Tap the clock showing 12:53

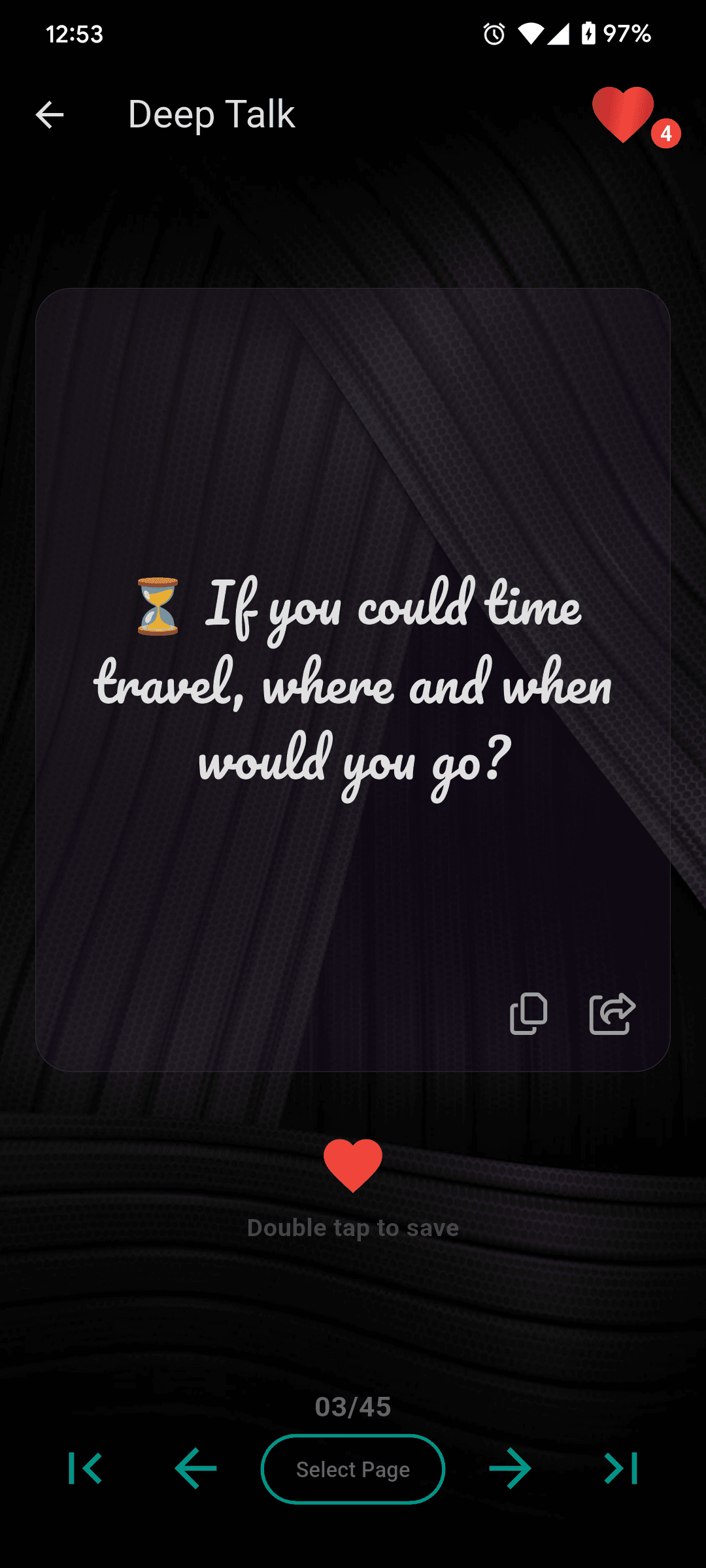[74, 34]
